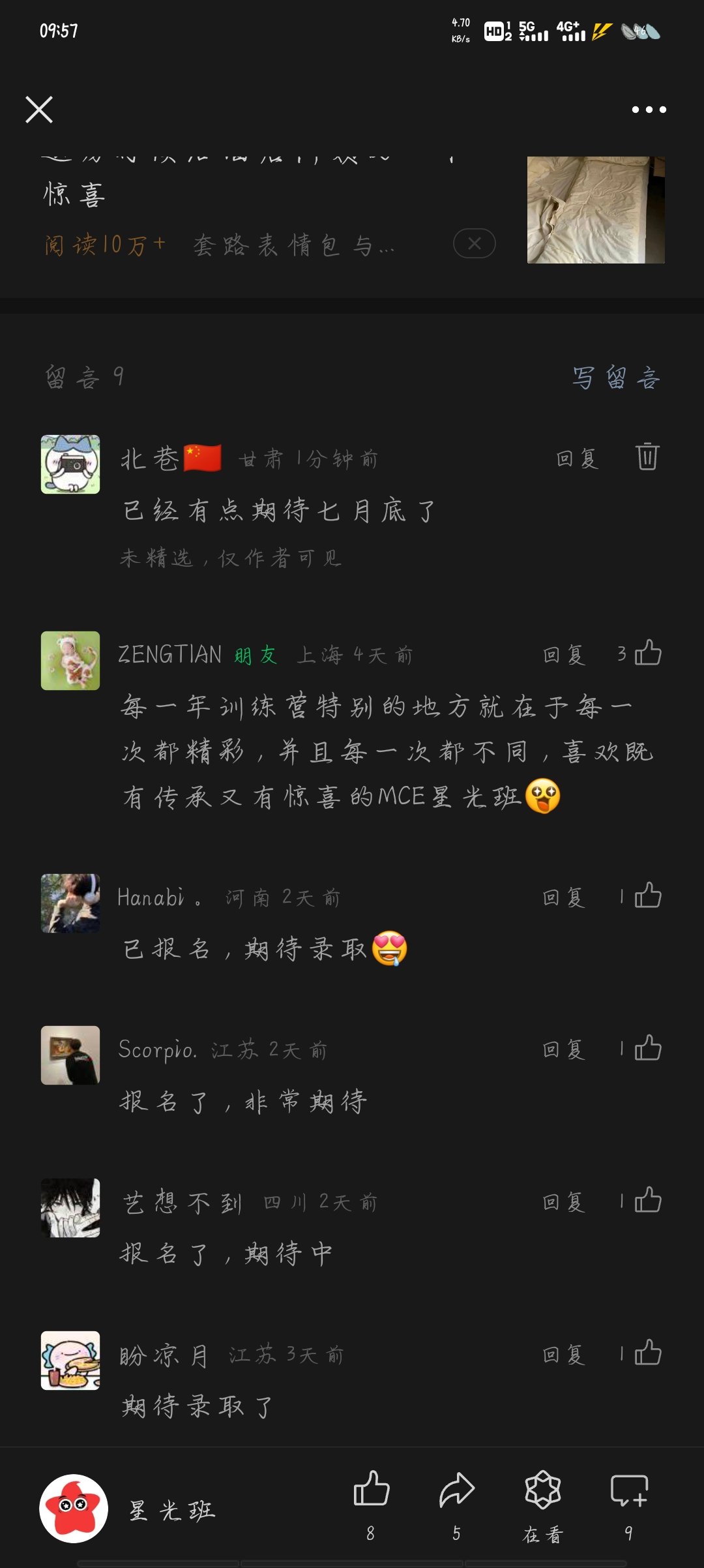The width and height of the screenshot is (704, 1568).
Task: Close the article page
Action: pos(39,110)
